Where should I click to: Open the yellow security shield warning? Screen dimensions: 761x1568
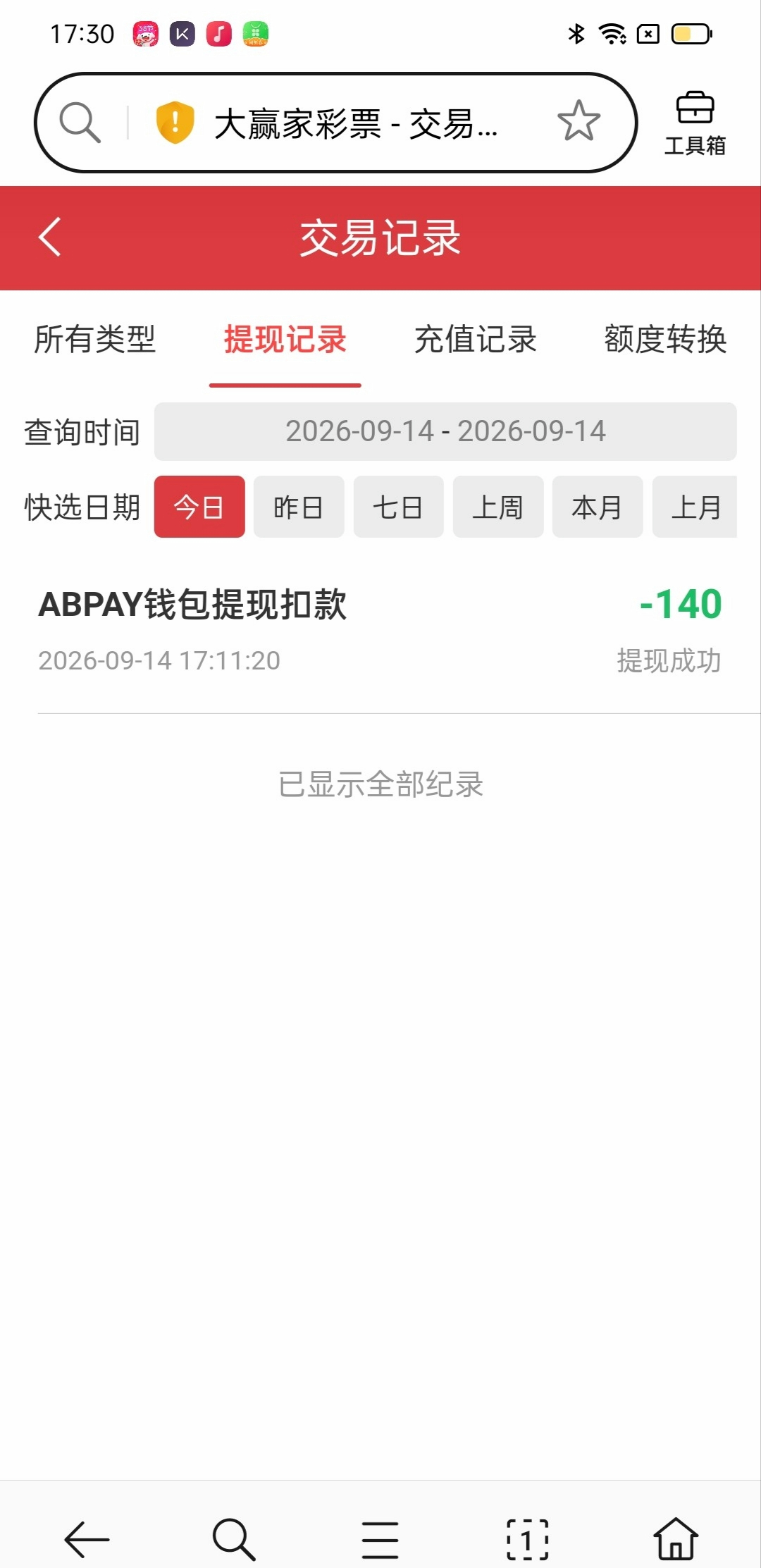click(175, 122)
